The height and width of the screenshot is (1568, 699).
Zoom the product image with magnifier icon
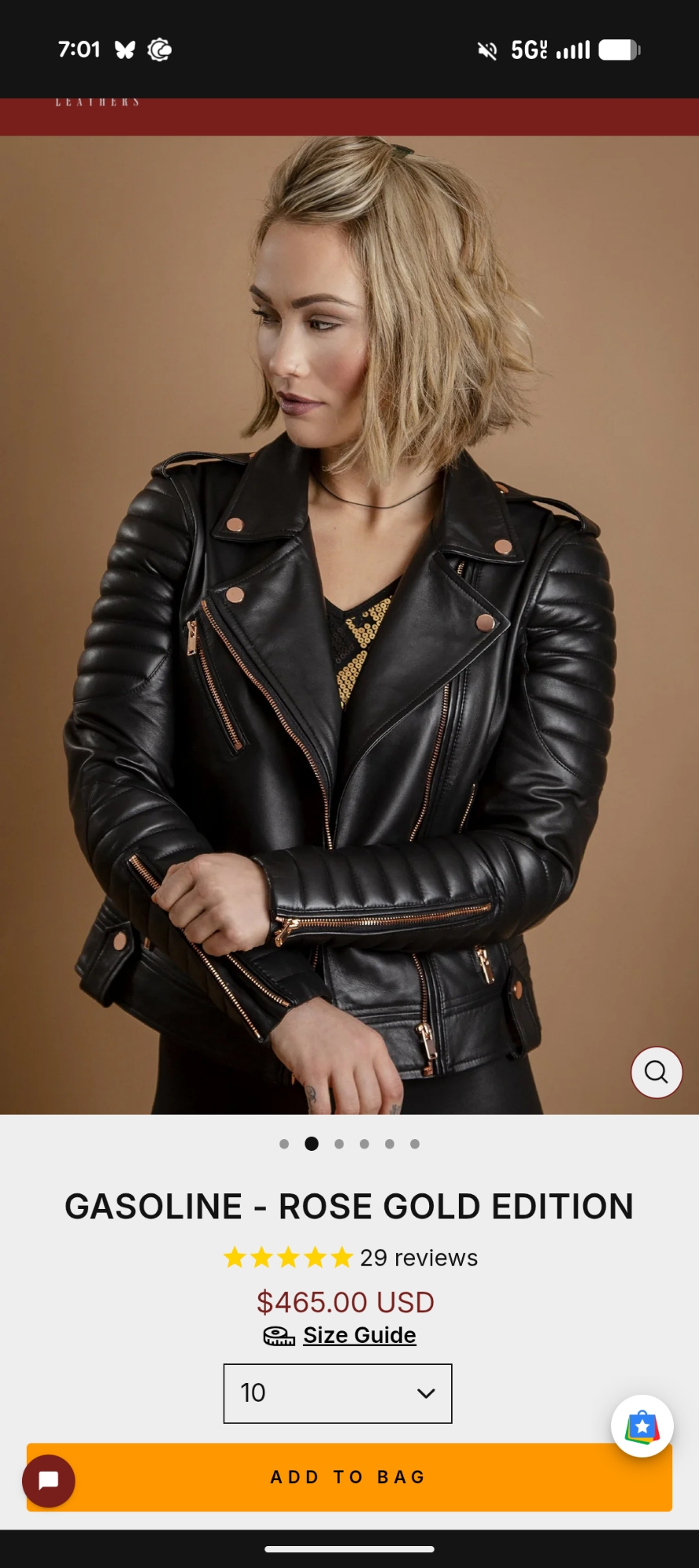click(656, 1072)
